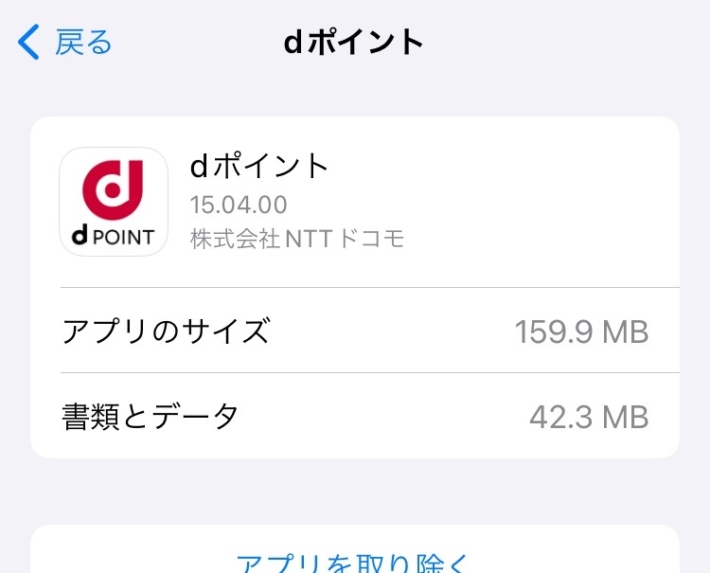Go back with the 戻る button
Viewport: 710px width, 573px height.
(66, 43)
